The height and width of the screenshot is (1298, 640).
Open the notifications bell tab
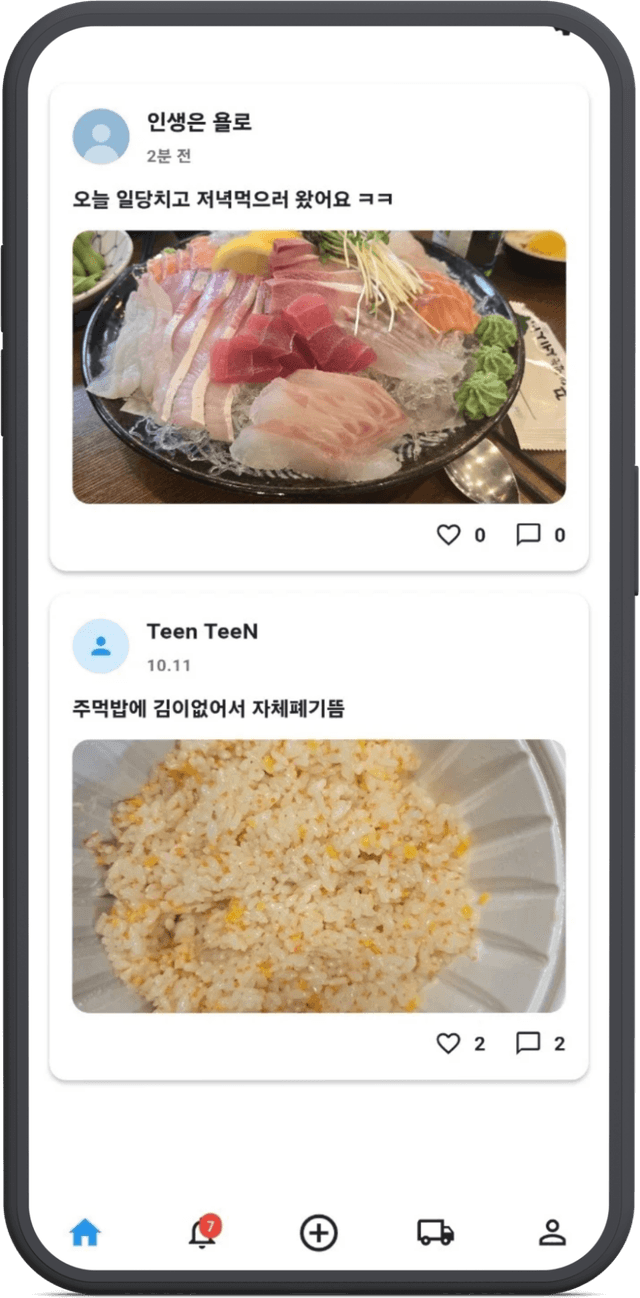202,1233
